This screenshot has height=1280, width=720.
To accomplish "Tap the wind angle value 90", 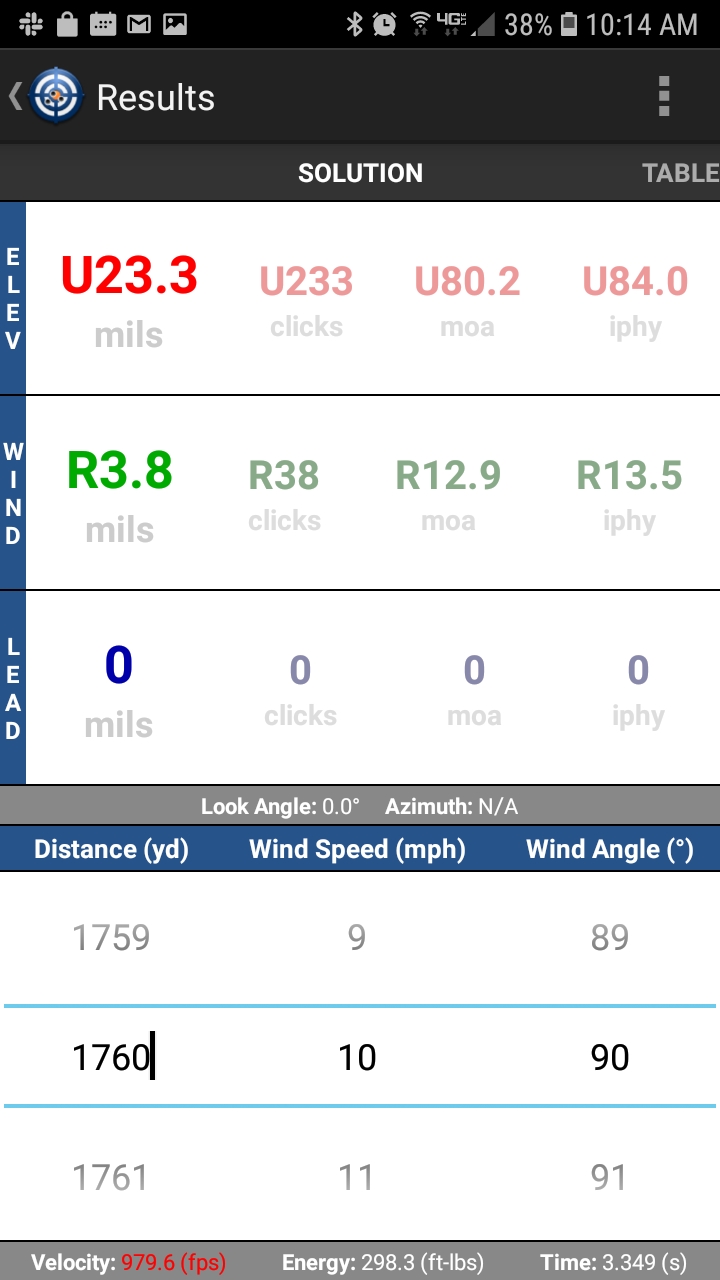I will [609, 1058].
